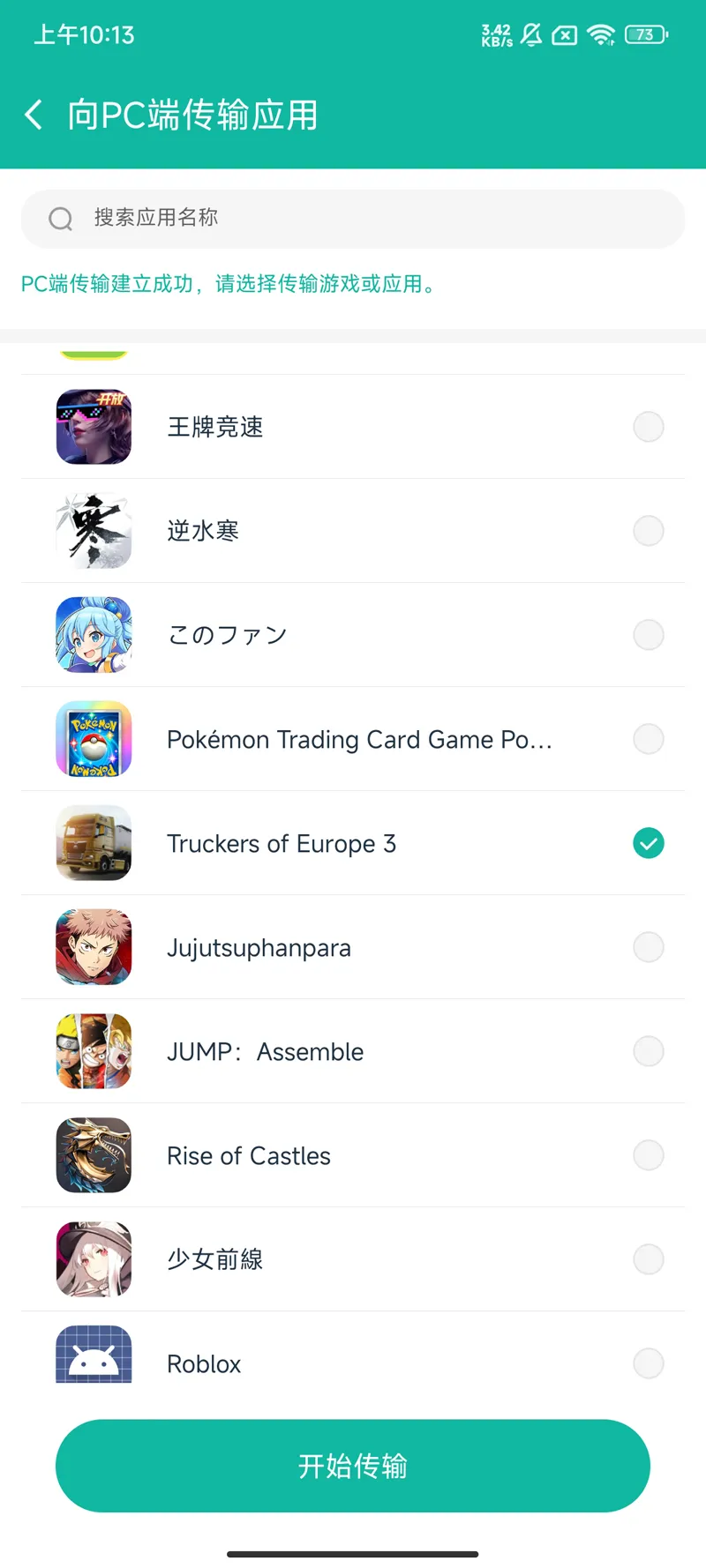
Task: Choose Roblox for transfer
Action: point(648,1363)
